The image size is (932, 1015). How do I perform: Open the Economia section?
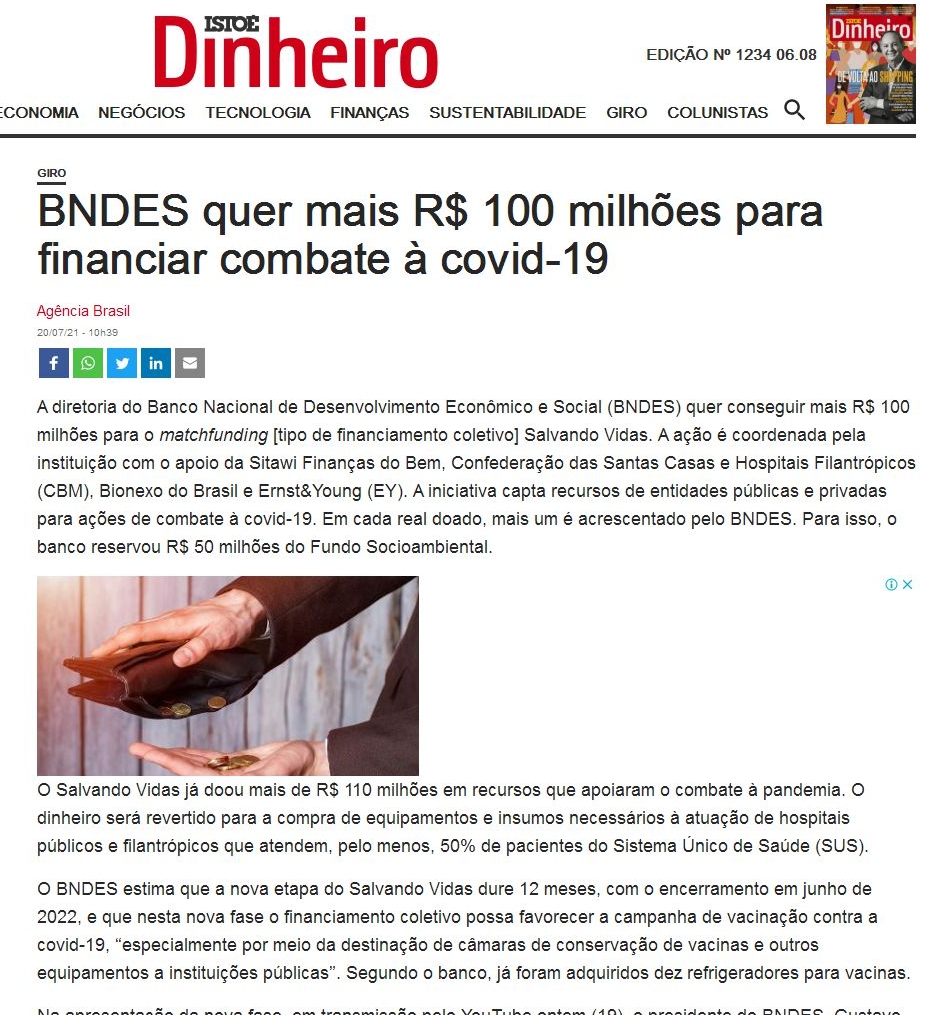tap(40, 112)
